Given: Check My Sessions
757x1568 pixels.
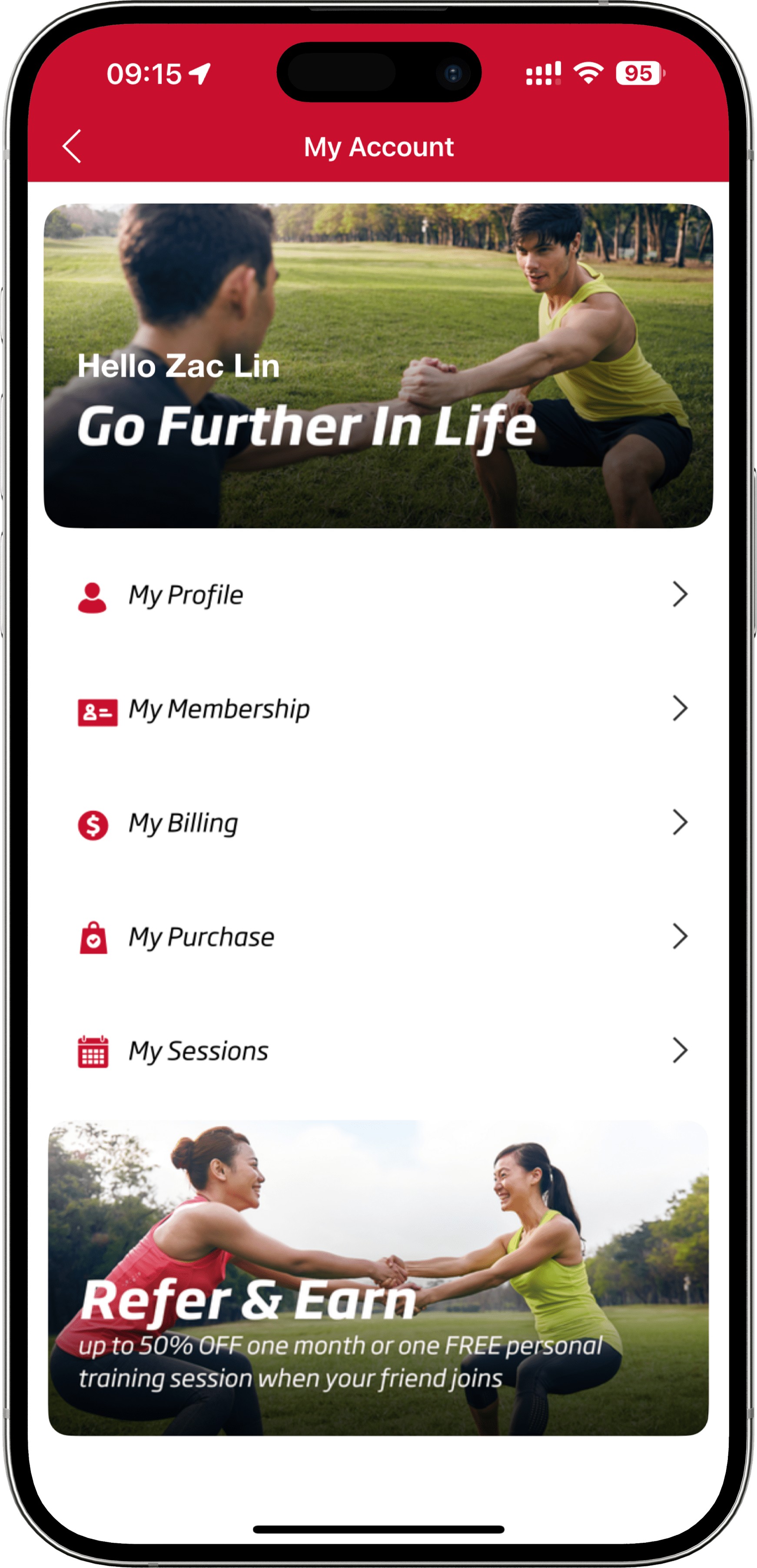Looking at the screenshot, I should (x=378, y=1051).
